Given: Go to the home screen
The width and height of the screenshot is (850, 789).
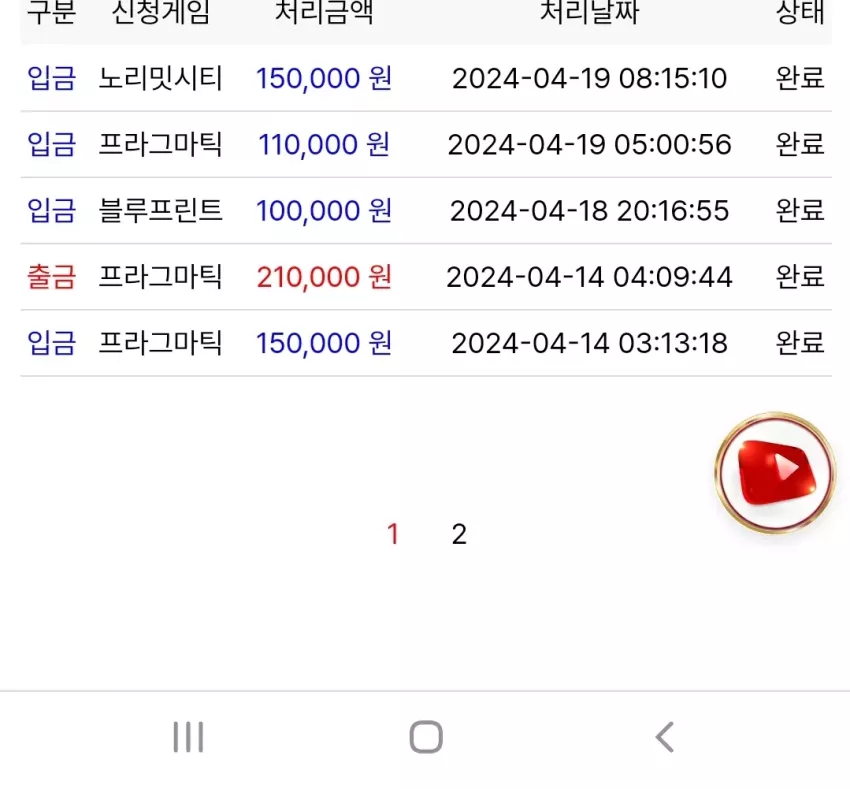Looking at the screenshot, I should [x=426, y=737].
